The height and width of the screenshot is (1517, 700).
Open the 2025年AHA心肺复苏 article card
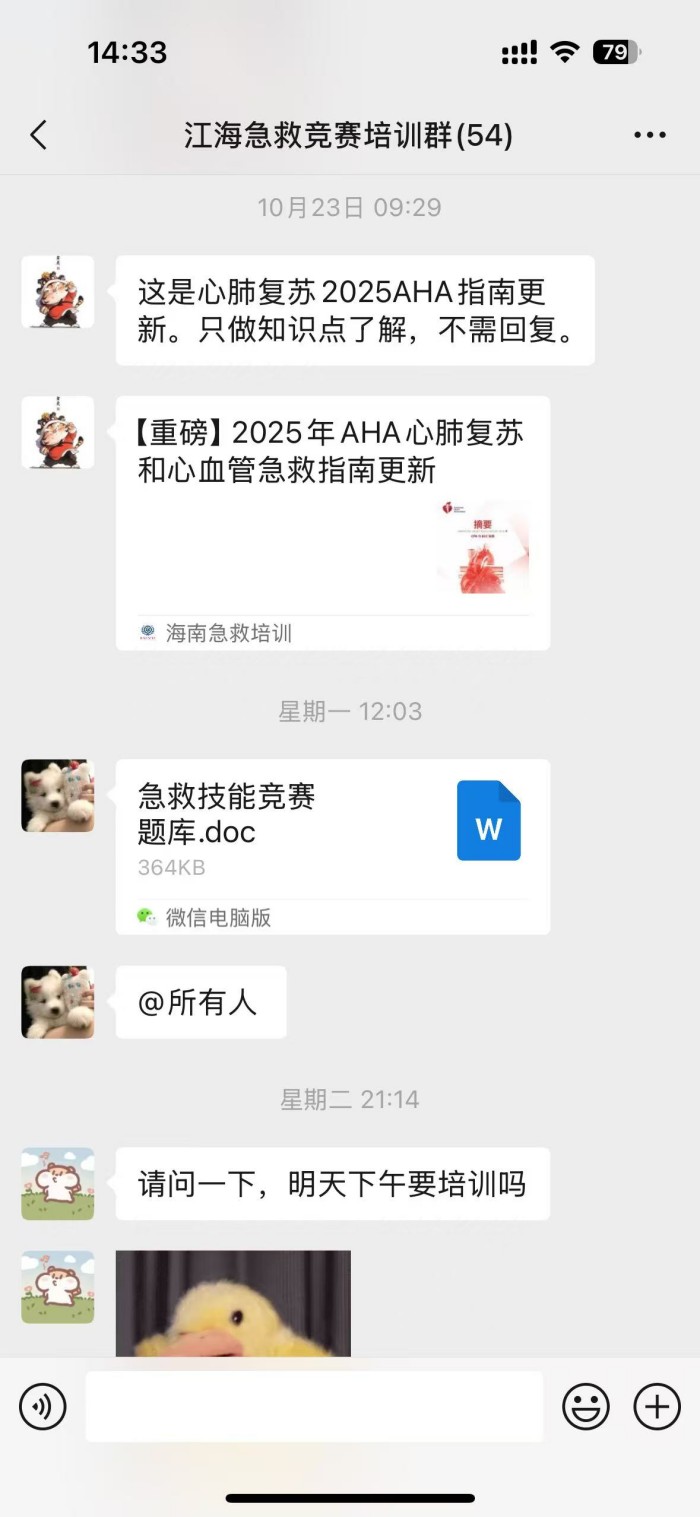point(332,522)
